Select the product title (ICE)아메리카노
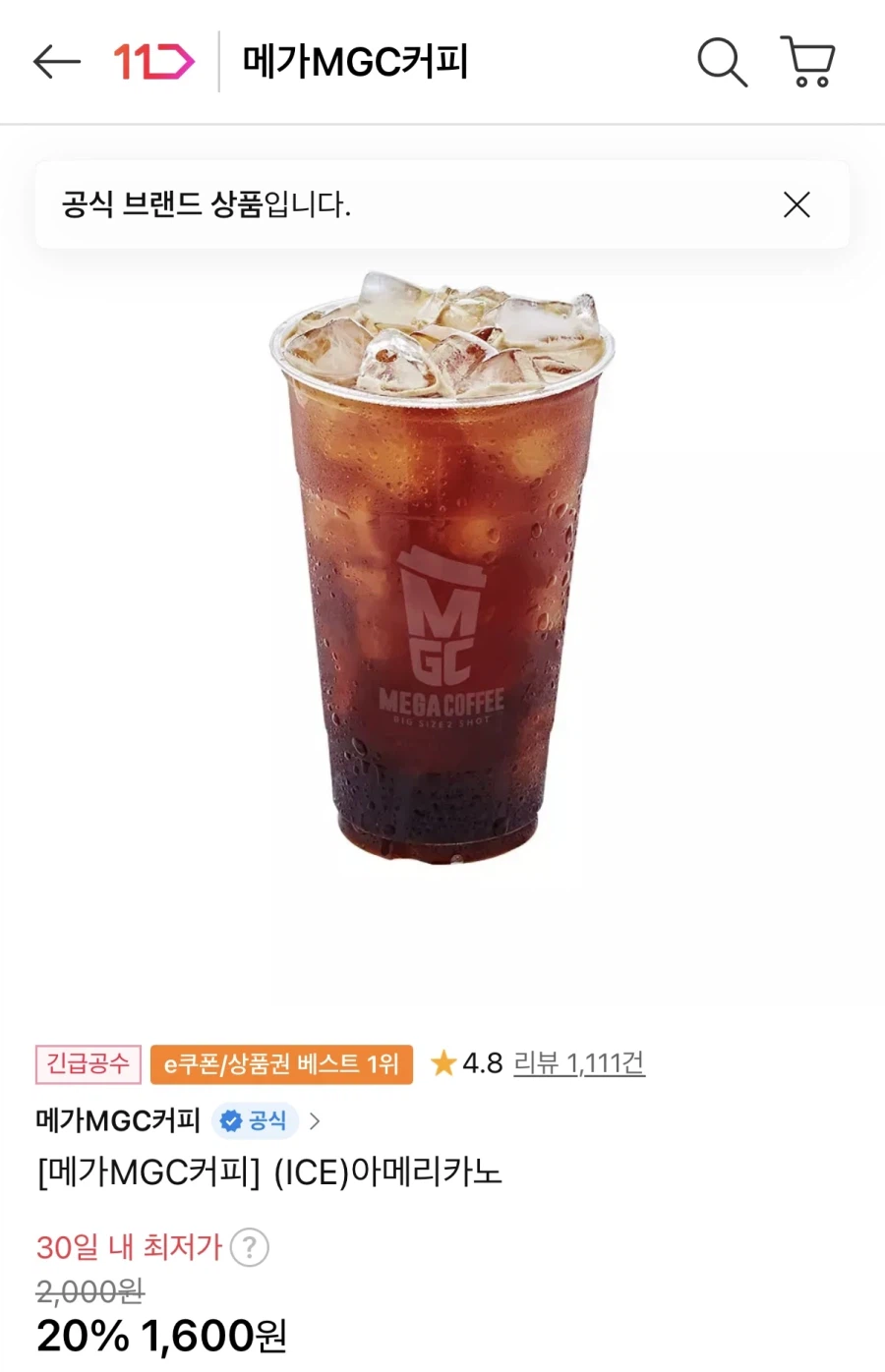This screenshot has width=885, height=1372. 268,1172
